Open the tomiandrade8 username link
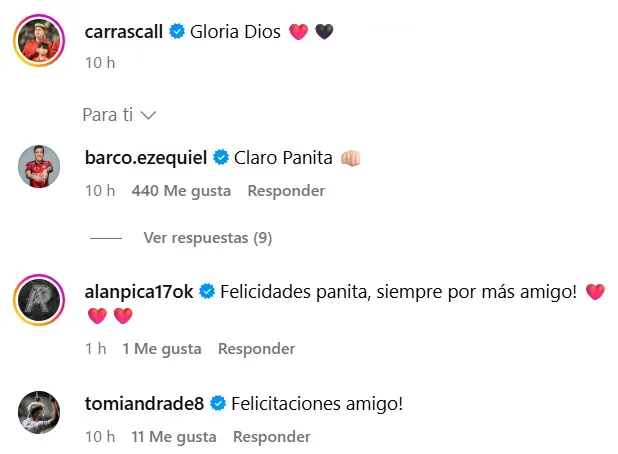Image resolution: width=618 pixels, height=454 pixels. pos(145,405)
